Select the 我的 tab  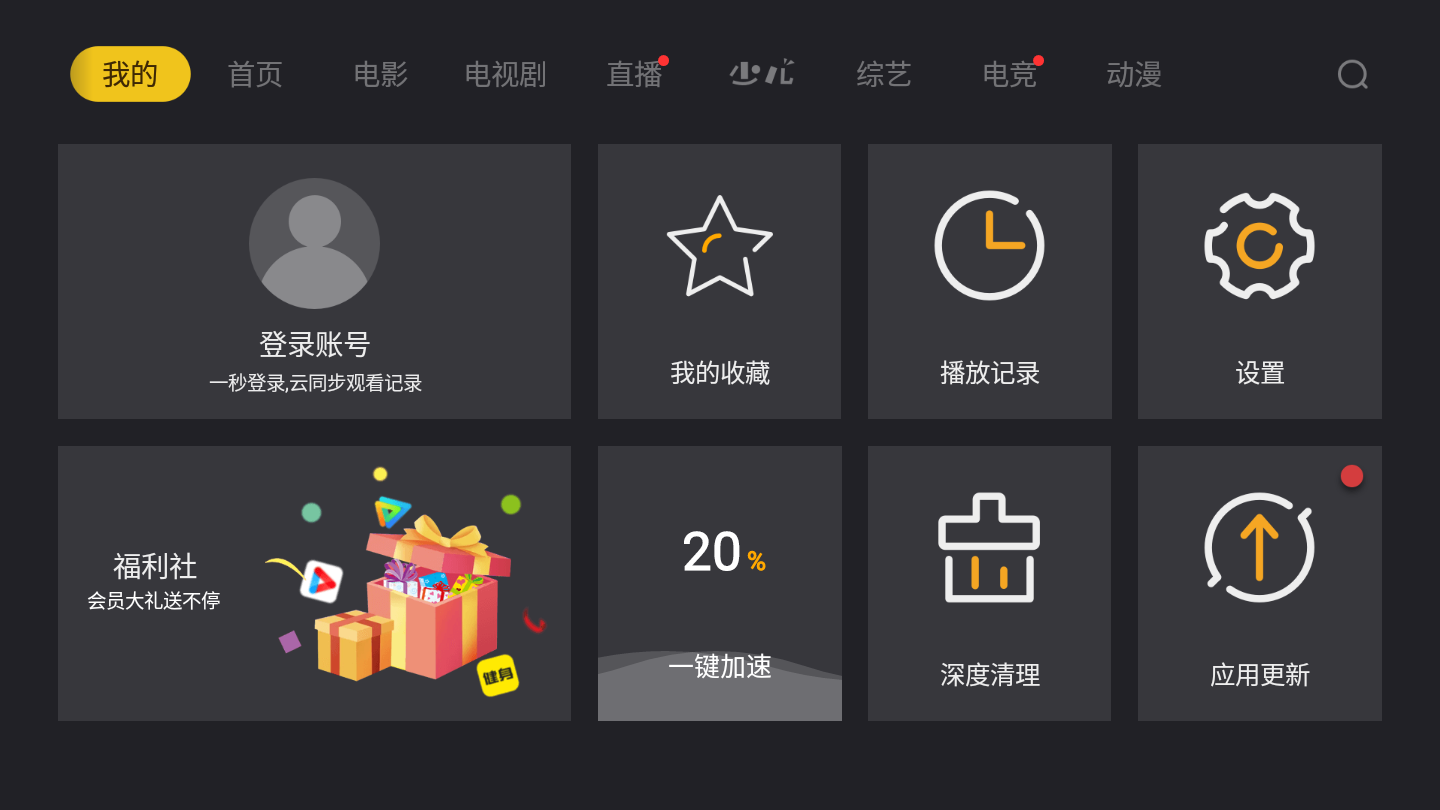point(130,74)
